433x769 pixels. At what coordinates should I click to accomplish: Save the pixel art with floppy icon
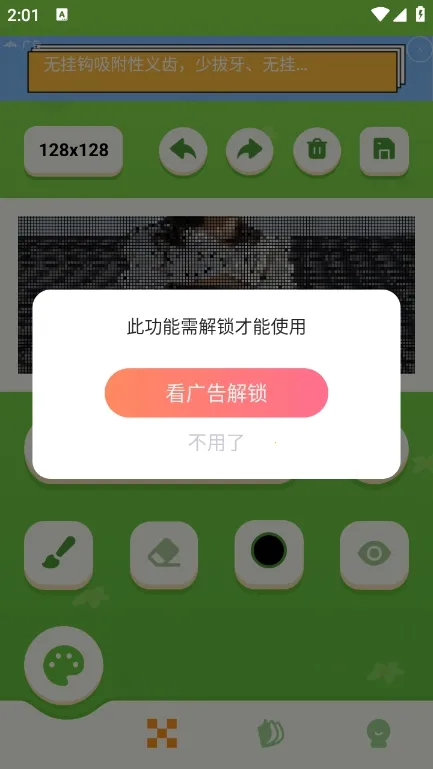(x=384, y=150)
